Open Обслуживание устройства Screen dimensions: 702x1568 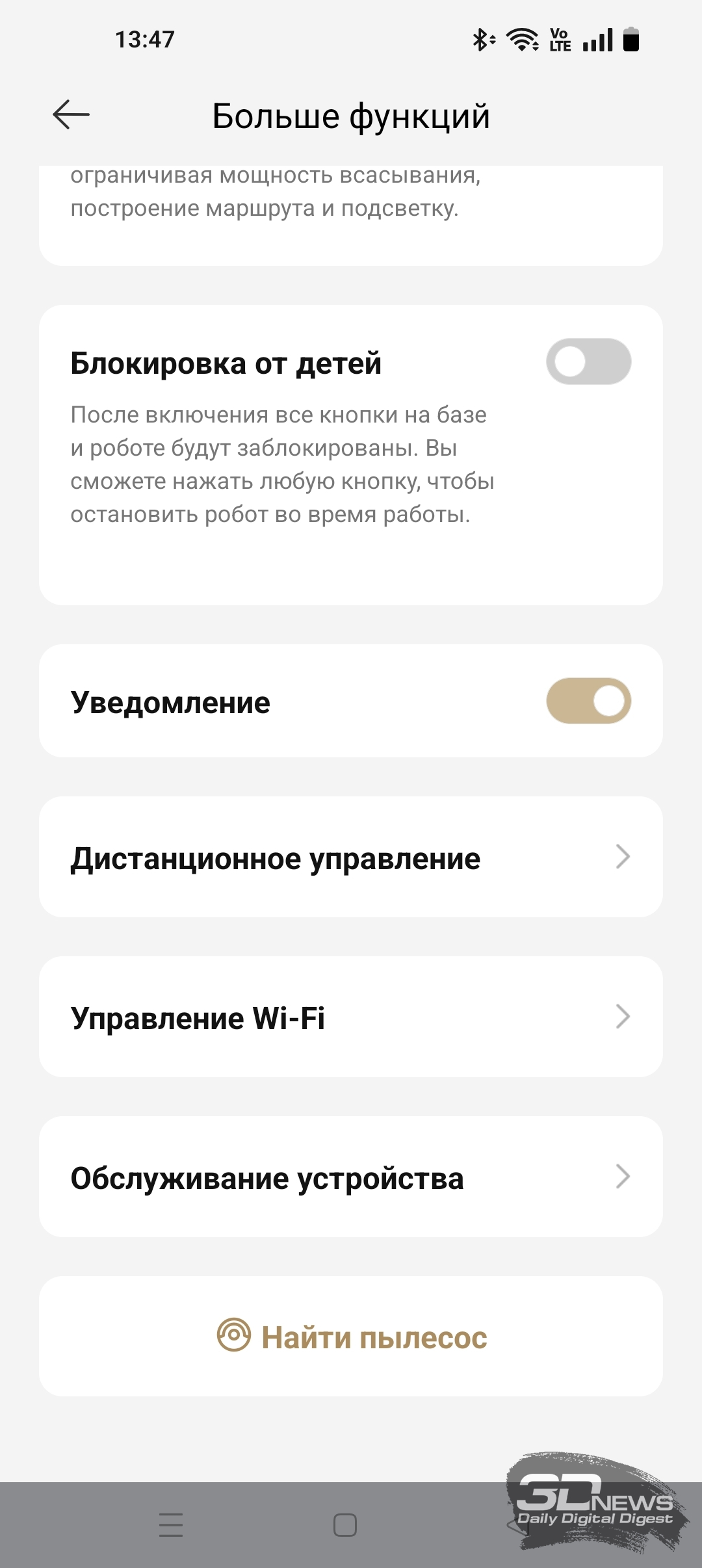click(351, 1177)
